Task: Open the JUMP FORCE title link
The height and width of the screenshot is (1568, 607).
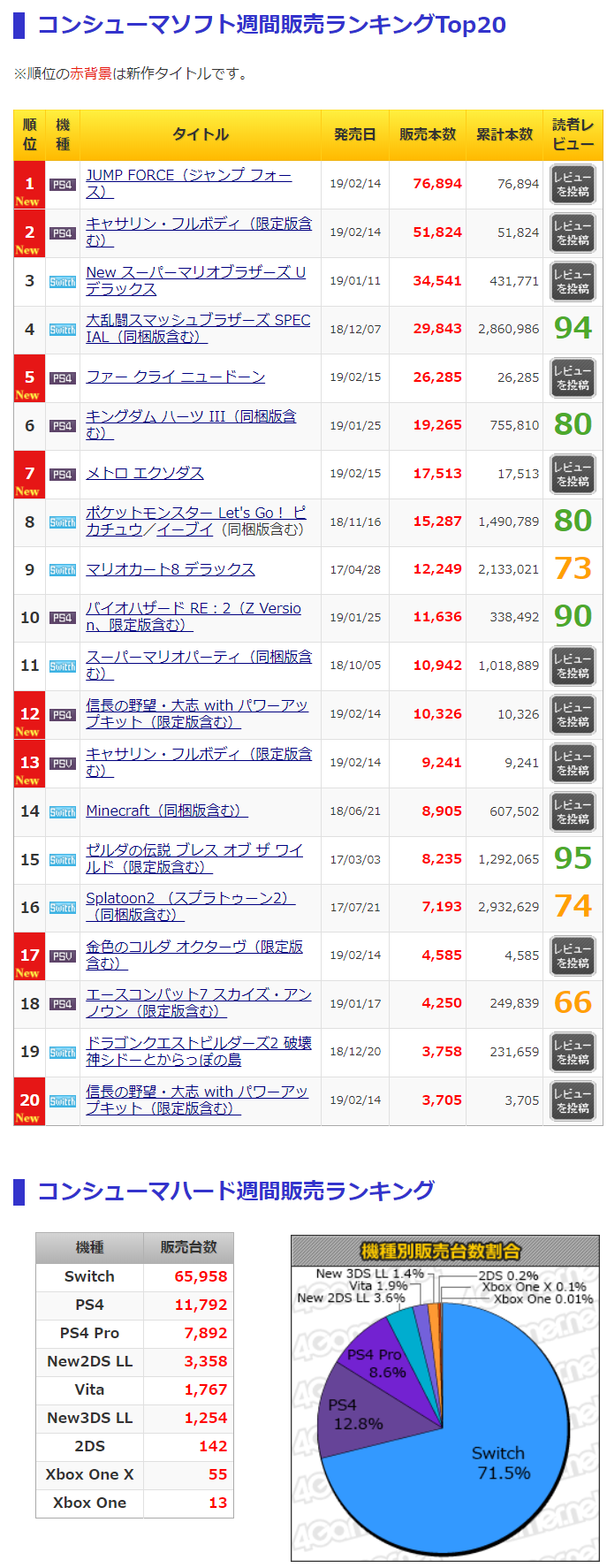Action: (x=188, y=176)
